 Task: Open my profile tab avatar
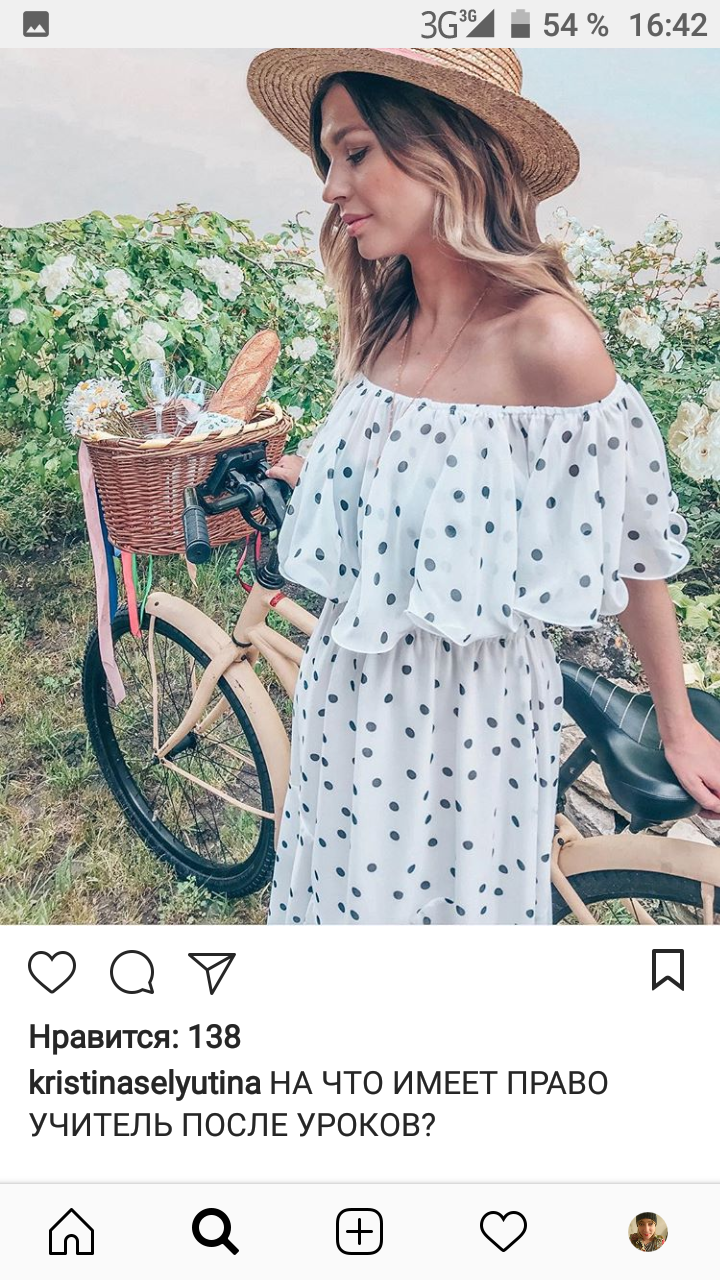click(x=647, y=1232)
